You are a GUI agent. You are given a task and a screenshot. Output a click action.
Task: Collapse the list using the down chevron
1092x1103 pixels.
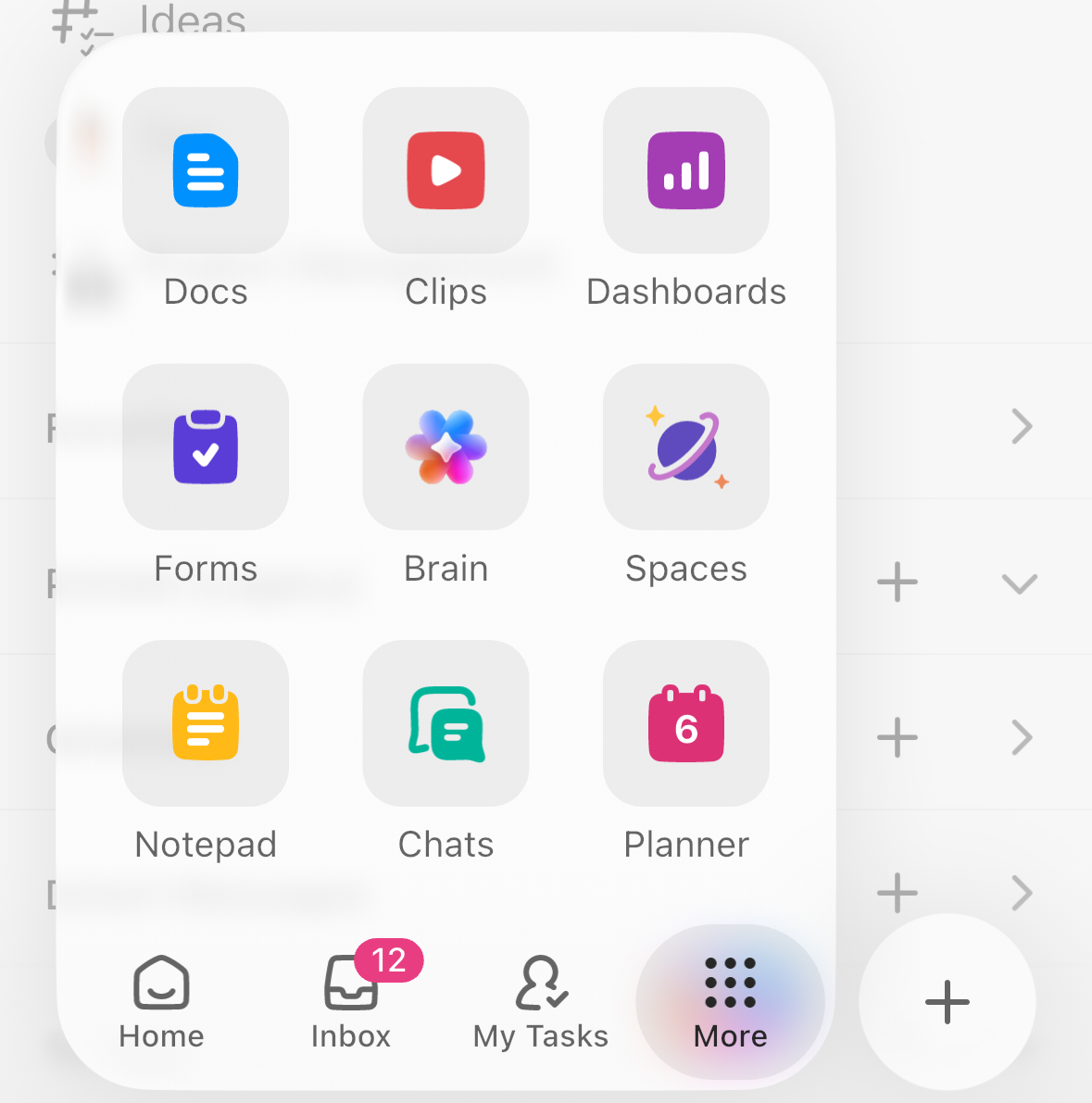pos(1019,583)
